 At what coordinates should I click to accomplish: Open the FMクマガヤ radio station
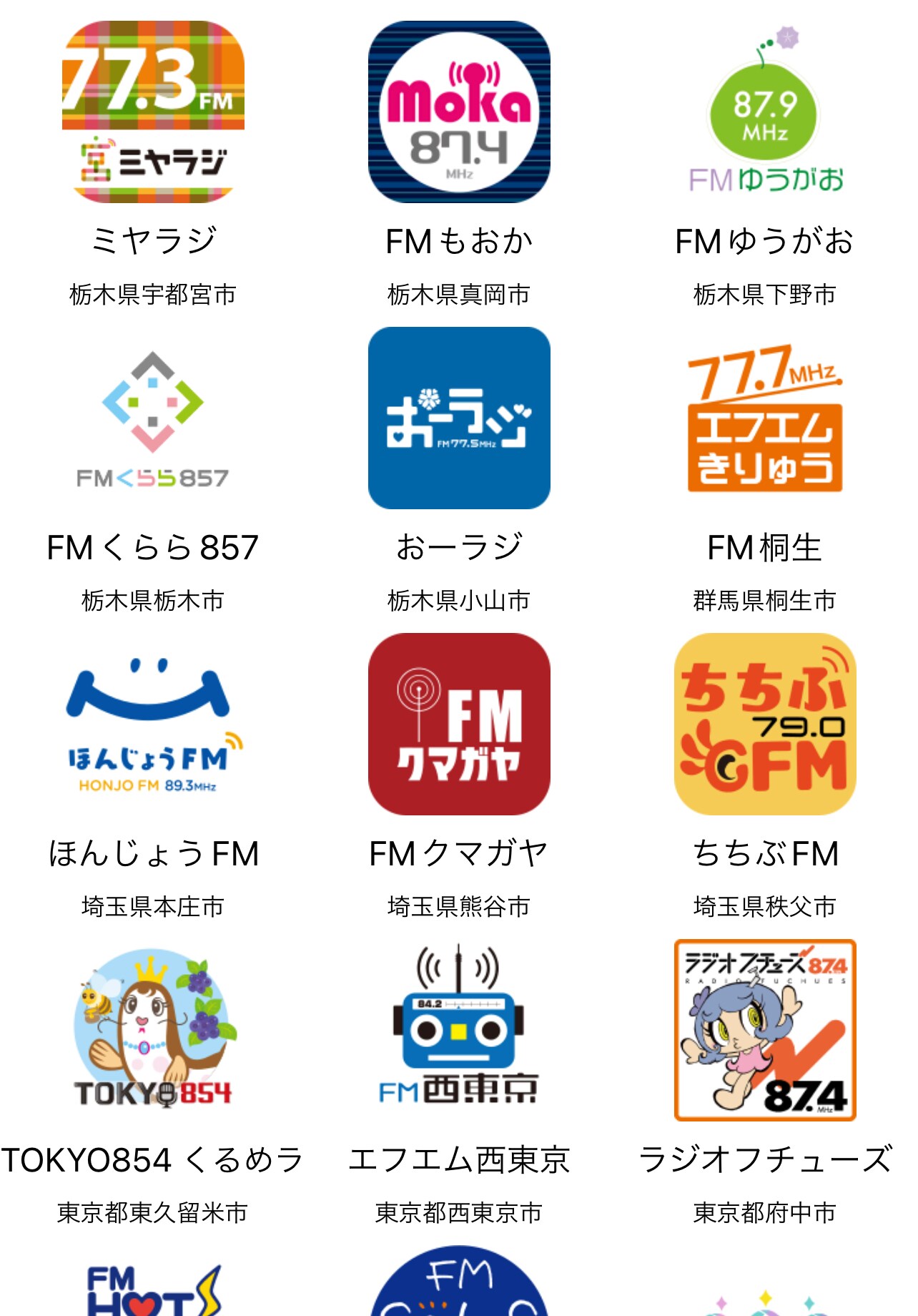(459, 725)
